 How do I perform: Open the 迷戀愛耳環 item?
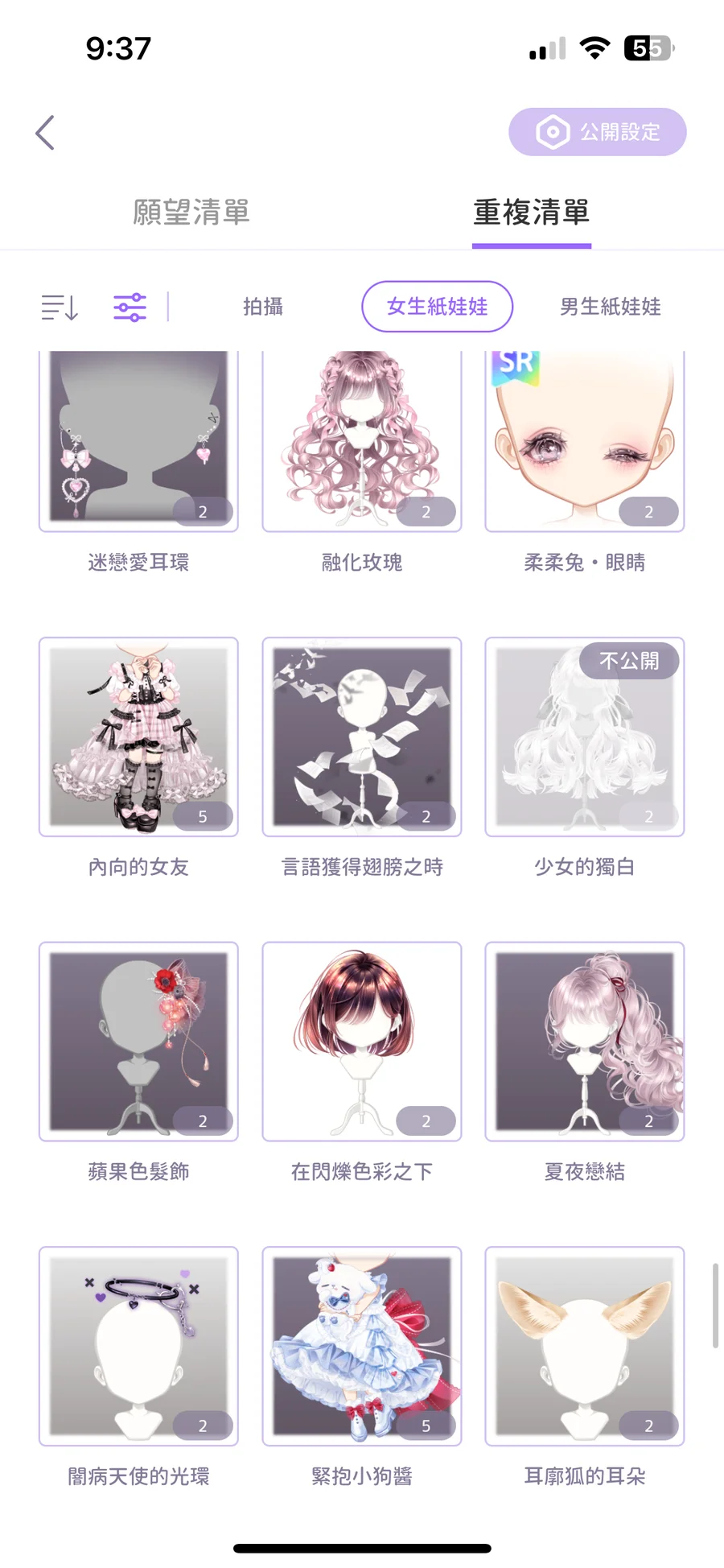(x=138, y=443)
